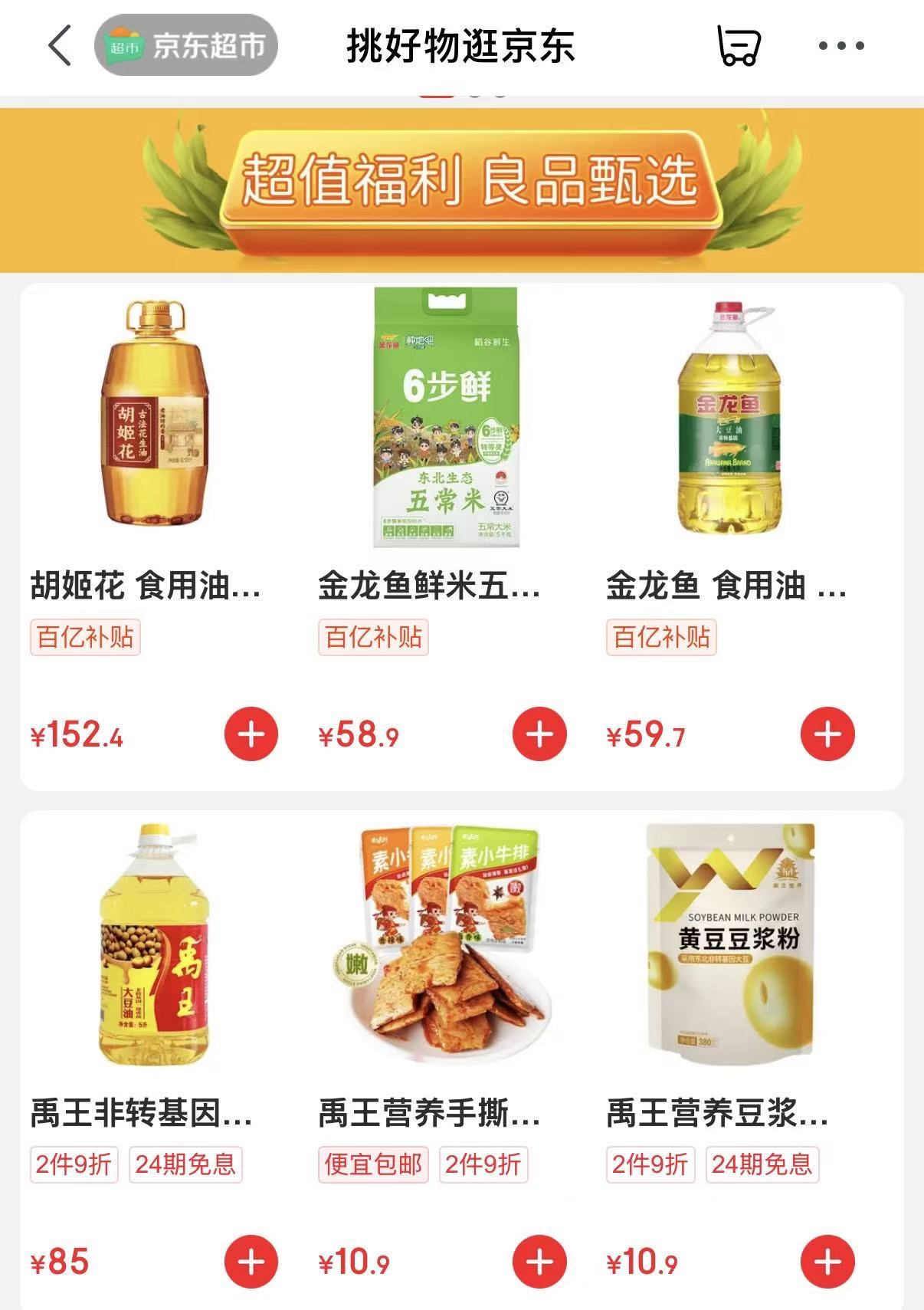924x1310 pixels.
Task: Go back using the top-left arrow
Action: [60, 45]
